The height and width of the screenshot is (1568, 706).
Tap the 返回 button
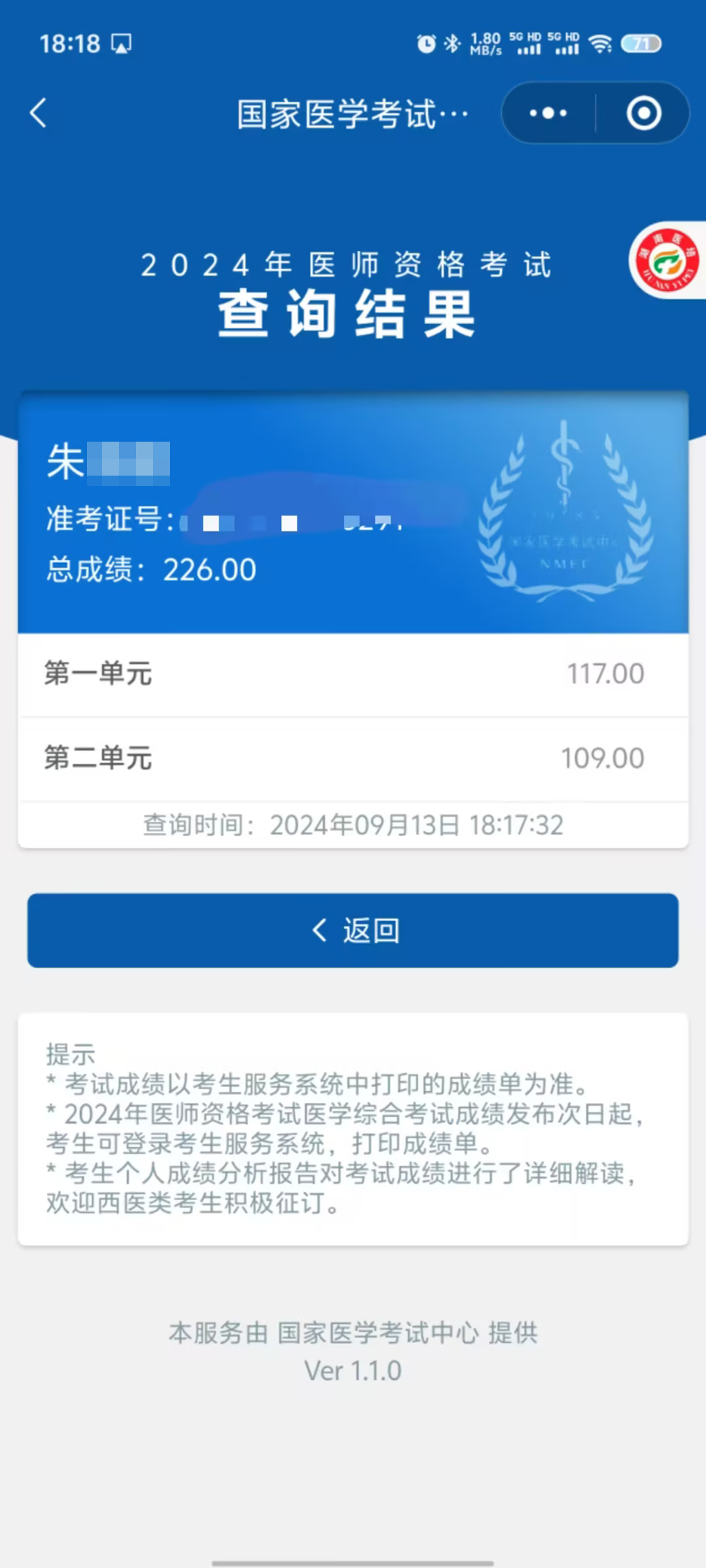pos(353,930)
